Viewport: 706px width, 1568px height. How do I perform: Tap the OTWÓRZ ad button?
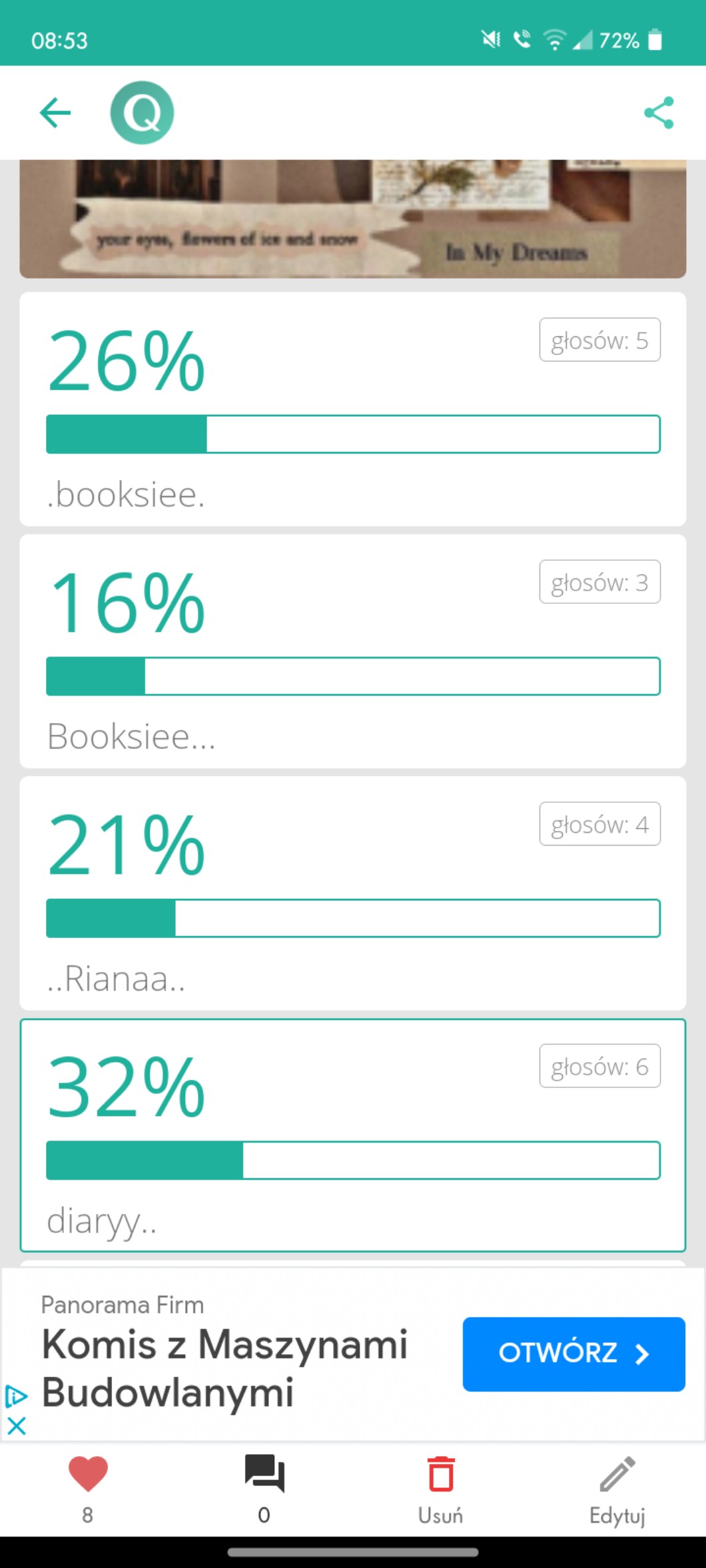pyautogui.click(x=573, y=1354)
